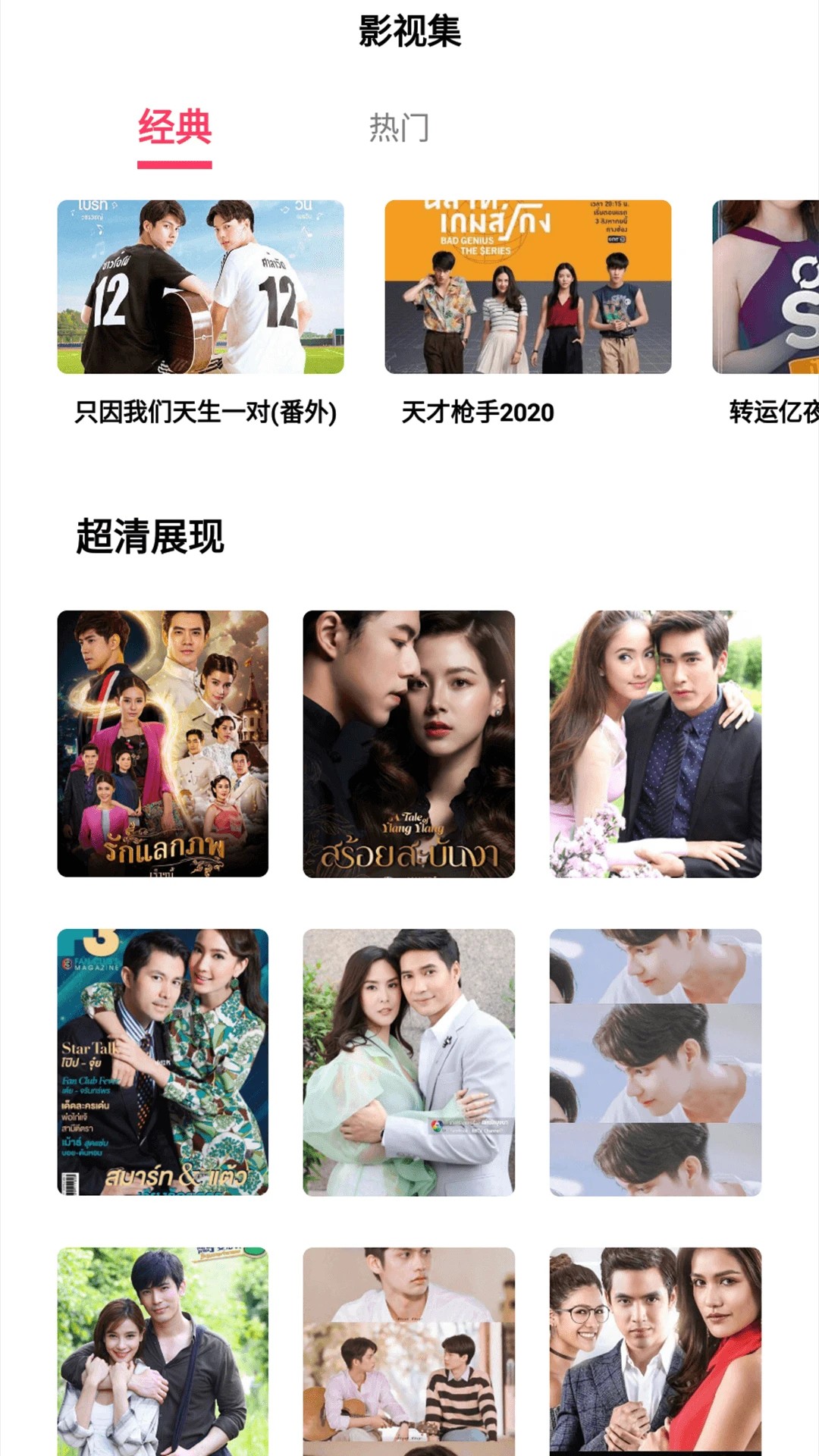
Task: Open the bottom-right poster with three people
Action: point(653,1357)
